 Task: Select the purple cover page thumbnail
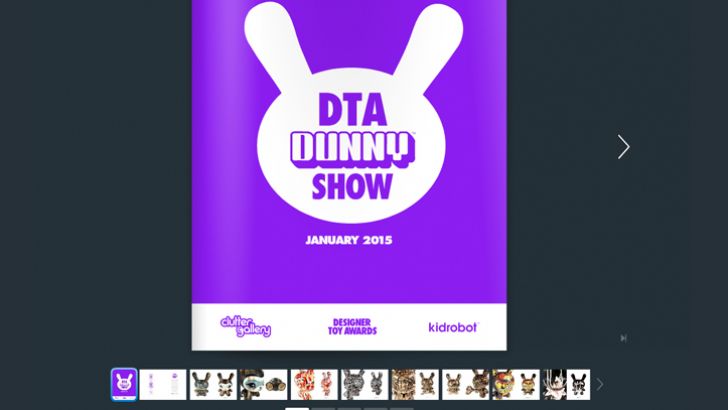124,384
